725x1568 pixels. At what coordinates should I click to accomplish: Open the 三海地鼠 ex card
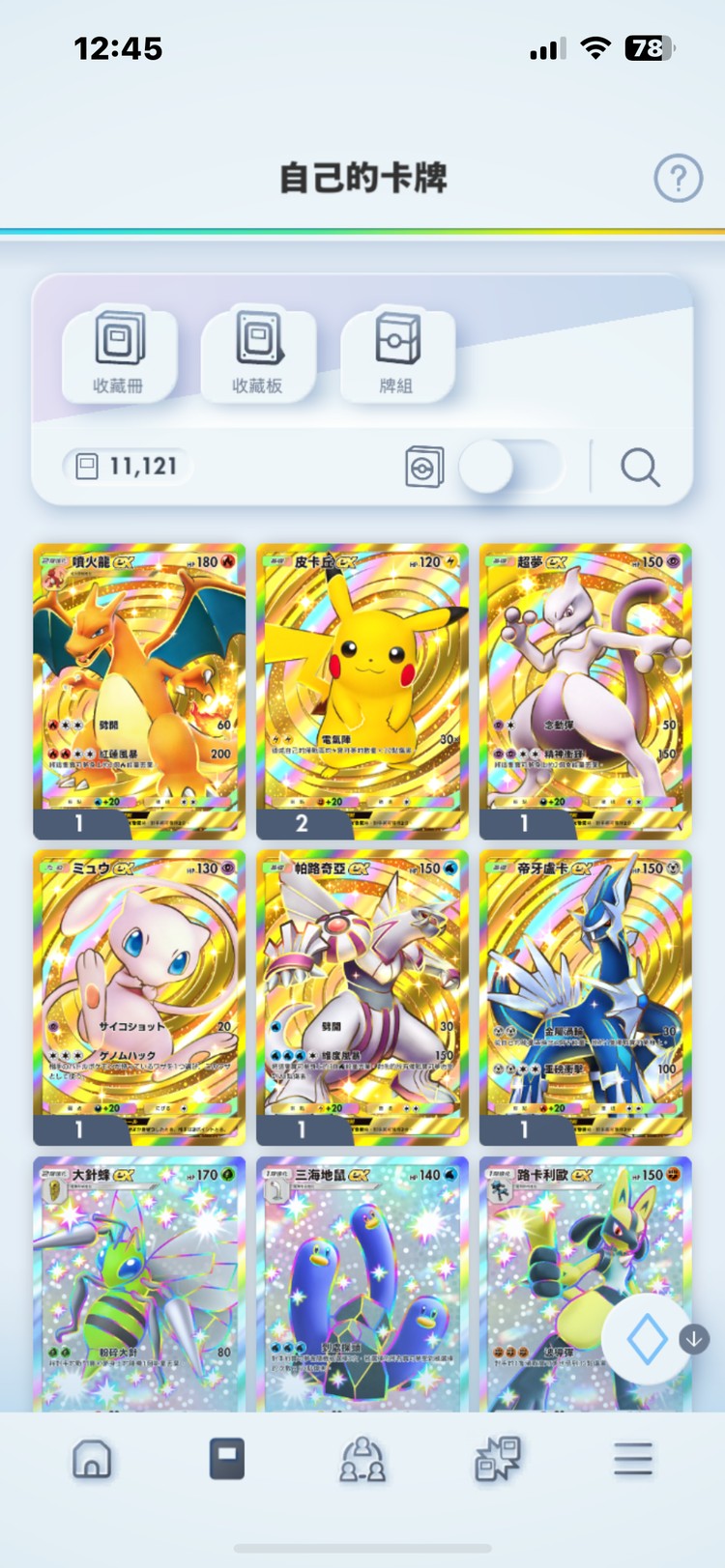[x=362, y=1285]
